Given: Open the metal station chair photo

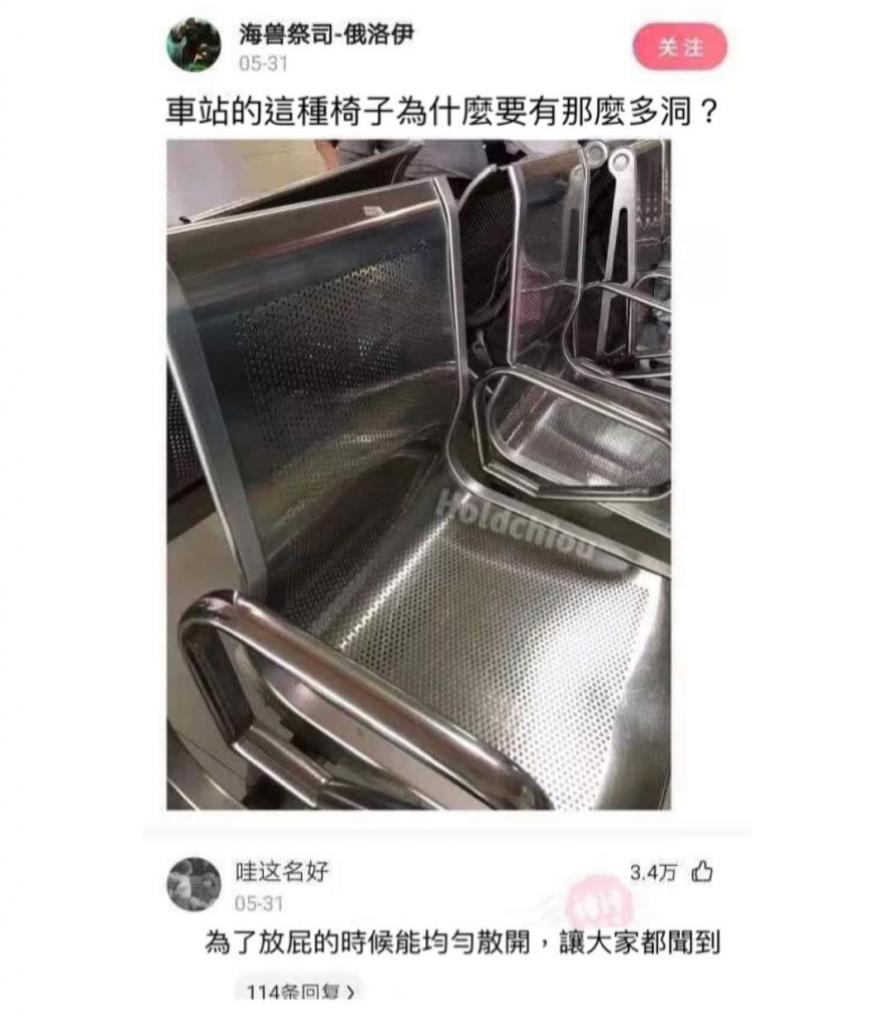Looking at the screenshot, I should (418, 474).
